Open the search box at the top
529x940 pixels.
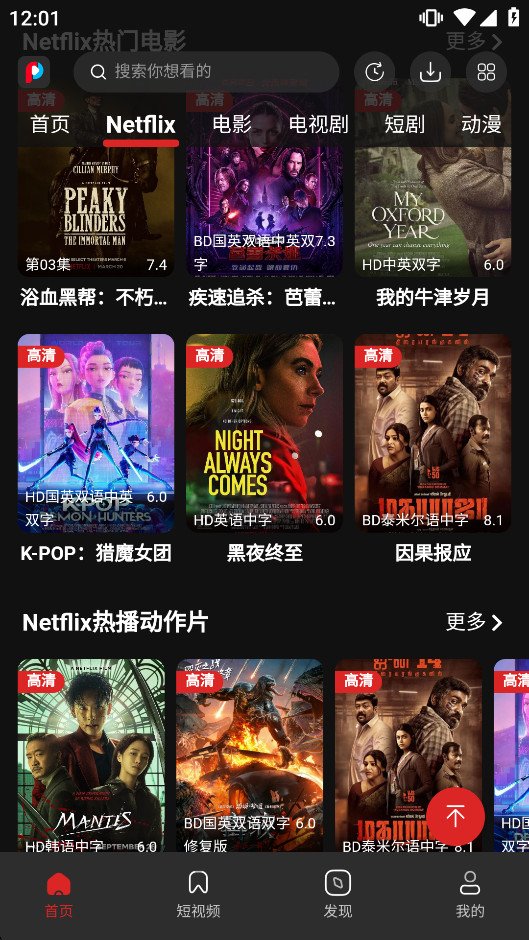click(x=206, y=72)
